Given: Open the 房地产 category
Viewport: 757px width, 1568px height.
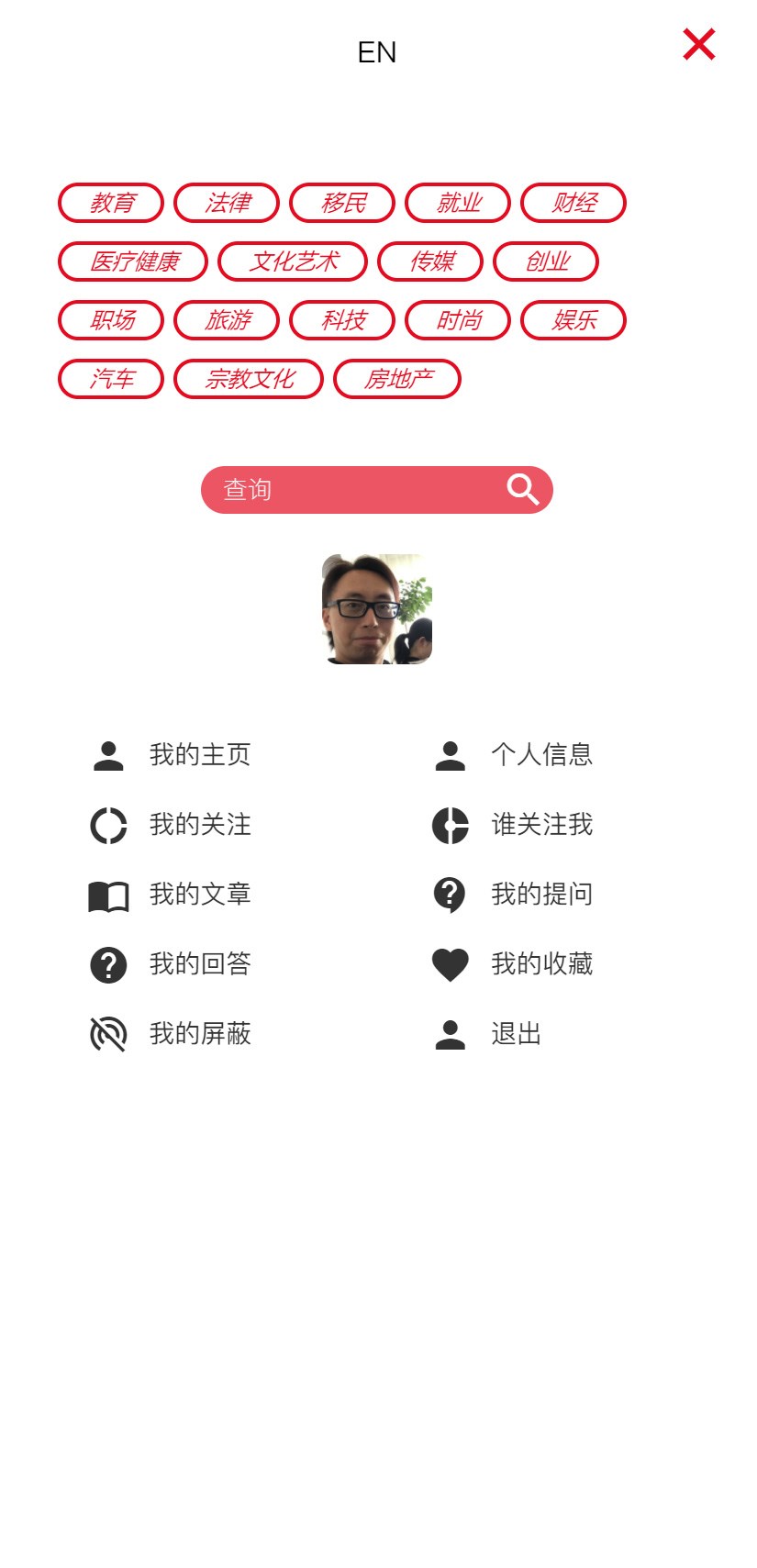Looking at the screenshot, I should click(x=397, y=379).
